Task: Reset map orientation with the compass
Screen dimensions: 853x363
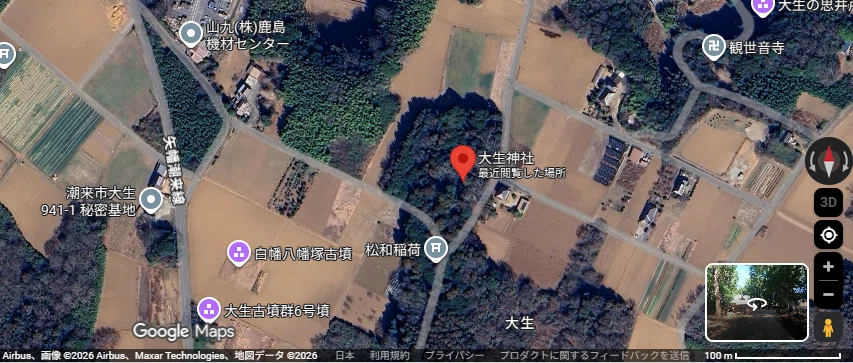Action: coord(829,161)
